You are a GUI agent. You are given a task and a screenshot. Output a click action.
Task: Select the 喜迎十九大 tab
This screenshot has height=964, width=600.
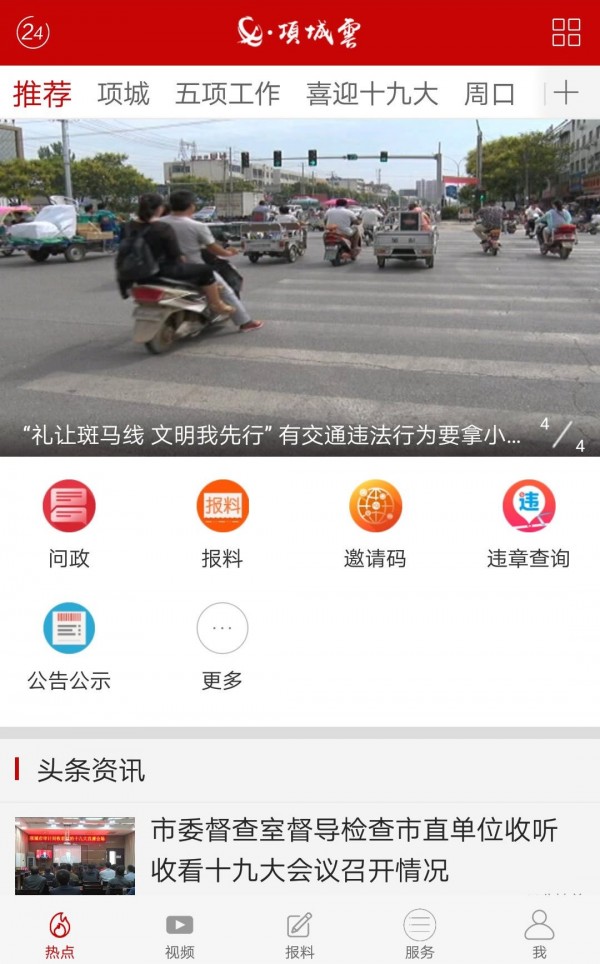[x=372, y=94]
